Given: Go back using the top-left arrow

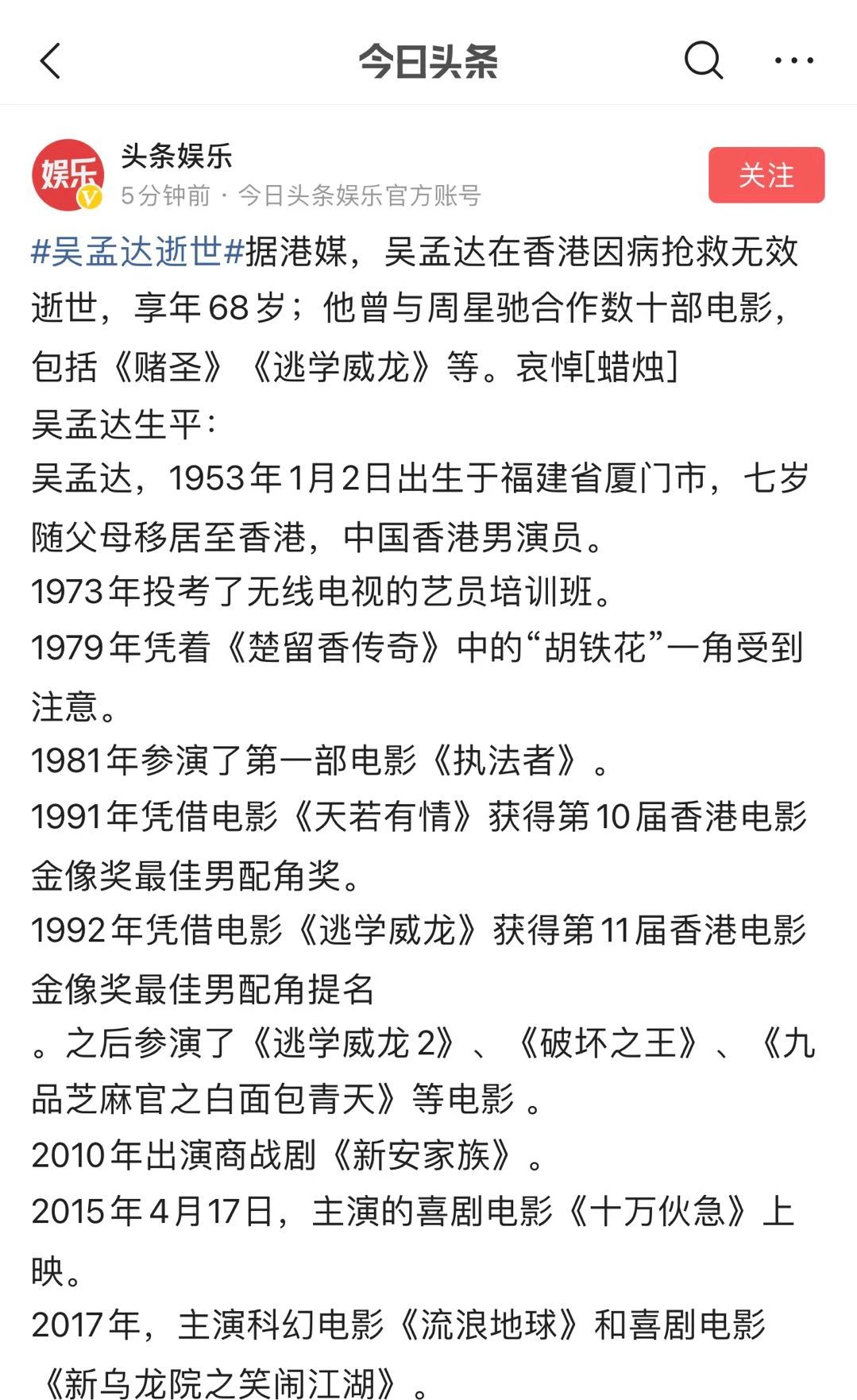Looking at the screenshot, I should point(50,61).
